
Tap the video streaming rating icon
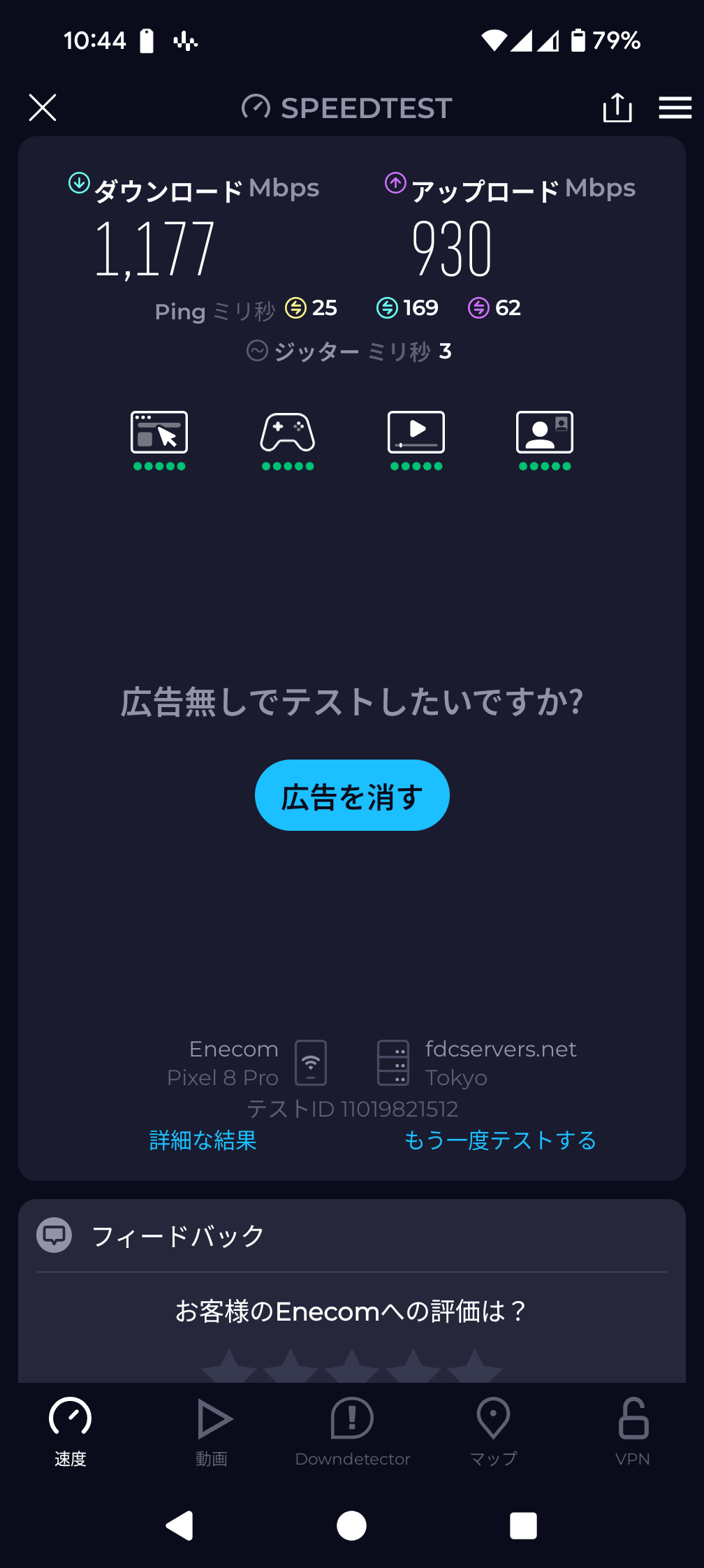416,433
